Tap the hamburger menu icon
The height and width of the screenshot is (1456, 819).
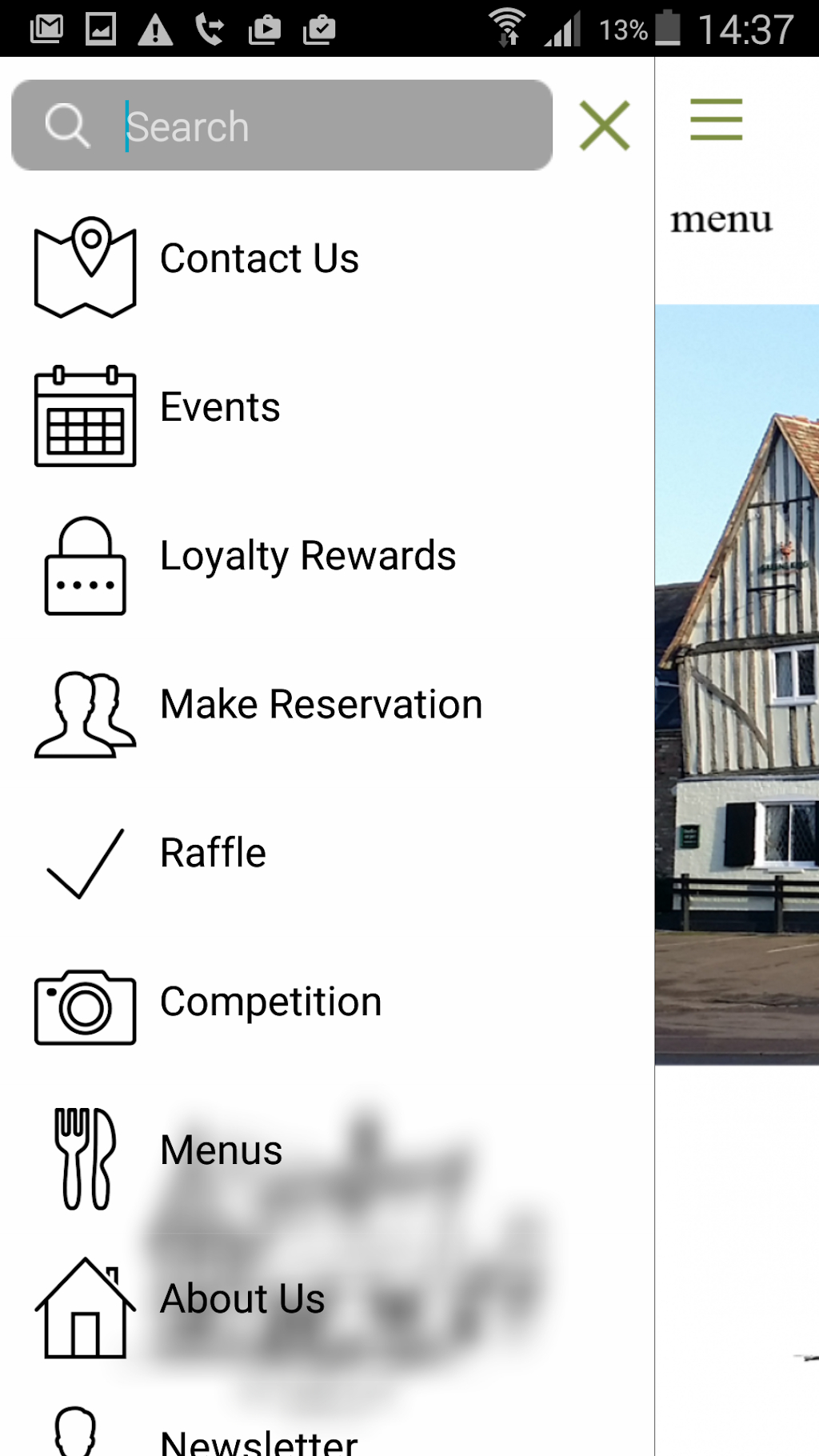point(717,119)
